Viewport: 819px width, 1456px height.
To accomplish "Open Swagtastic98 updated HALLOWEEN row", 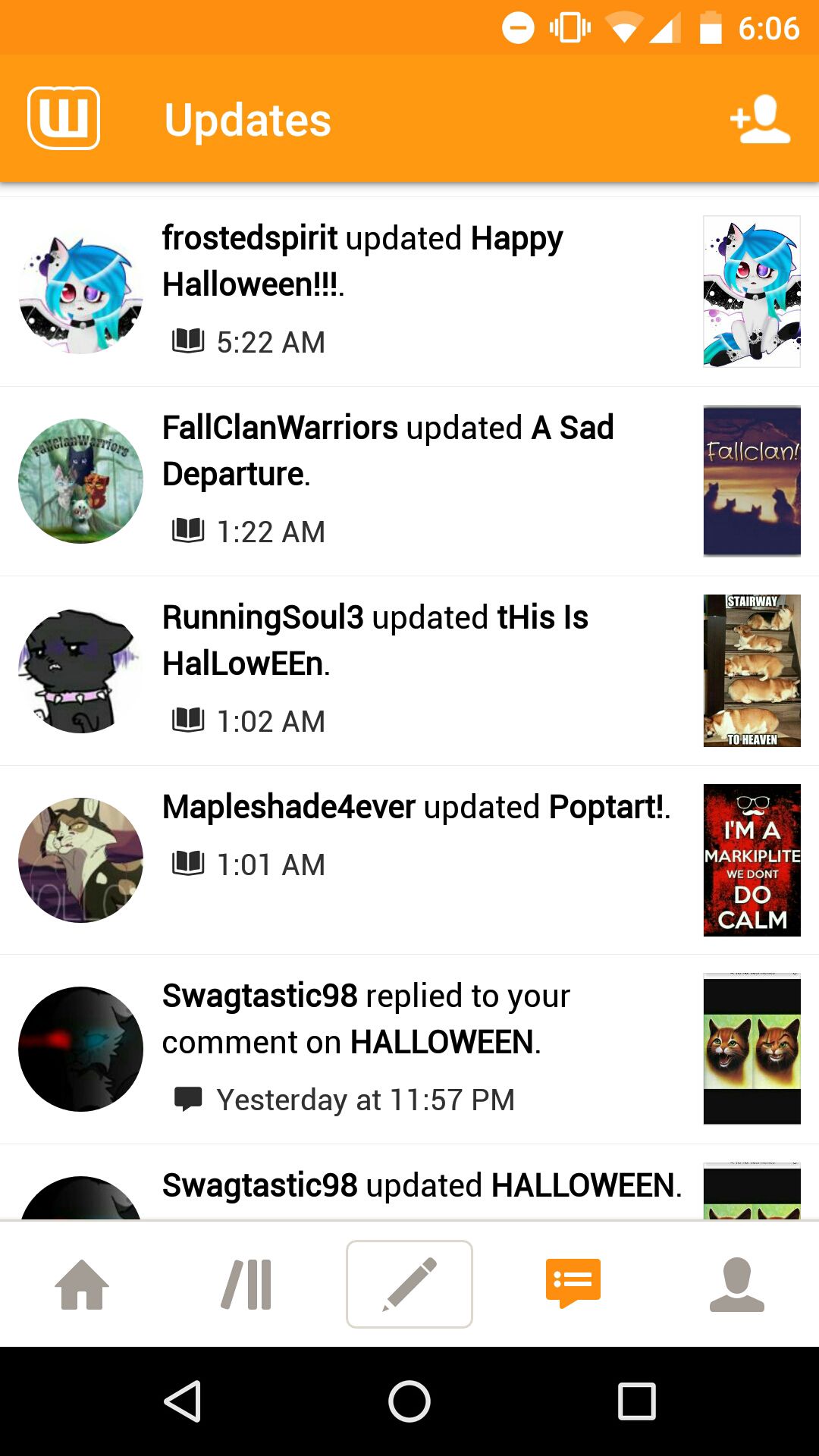I will 422,1186.
